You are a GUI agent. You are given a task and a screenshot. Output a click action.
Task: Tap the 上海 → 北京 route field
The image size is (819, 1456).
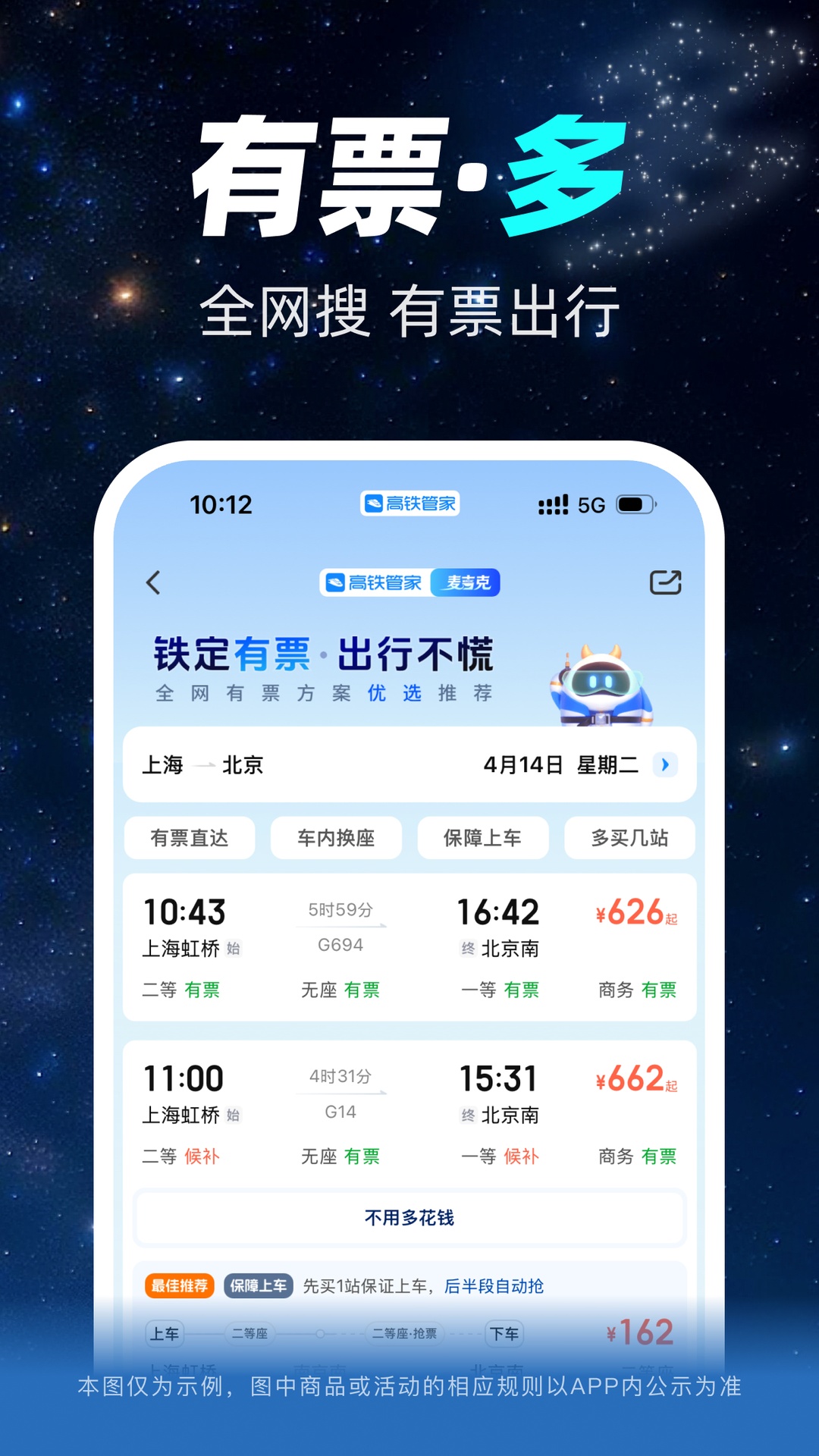coord(203,765)
